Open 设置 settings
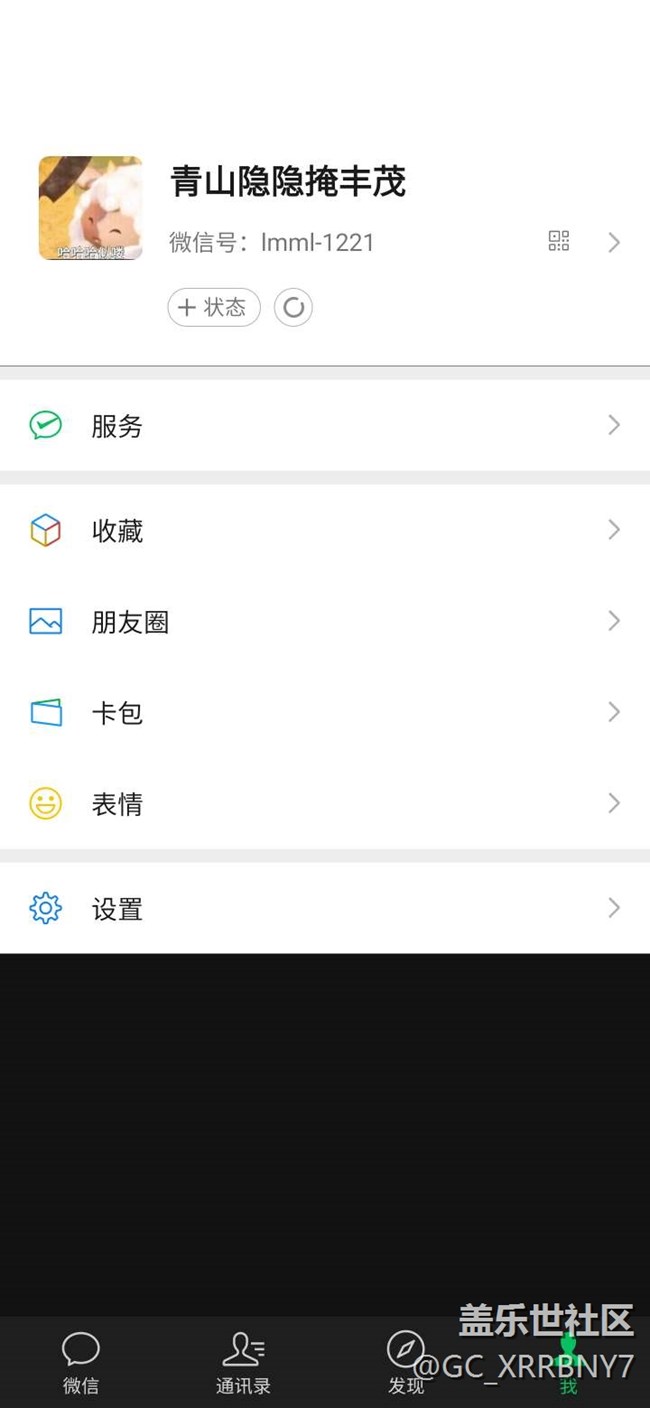Image resolution: width=650 pixels, height=1408 pixels. click(325, 908)
